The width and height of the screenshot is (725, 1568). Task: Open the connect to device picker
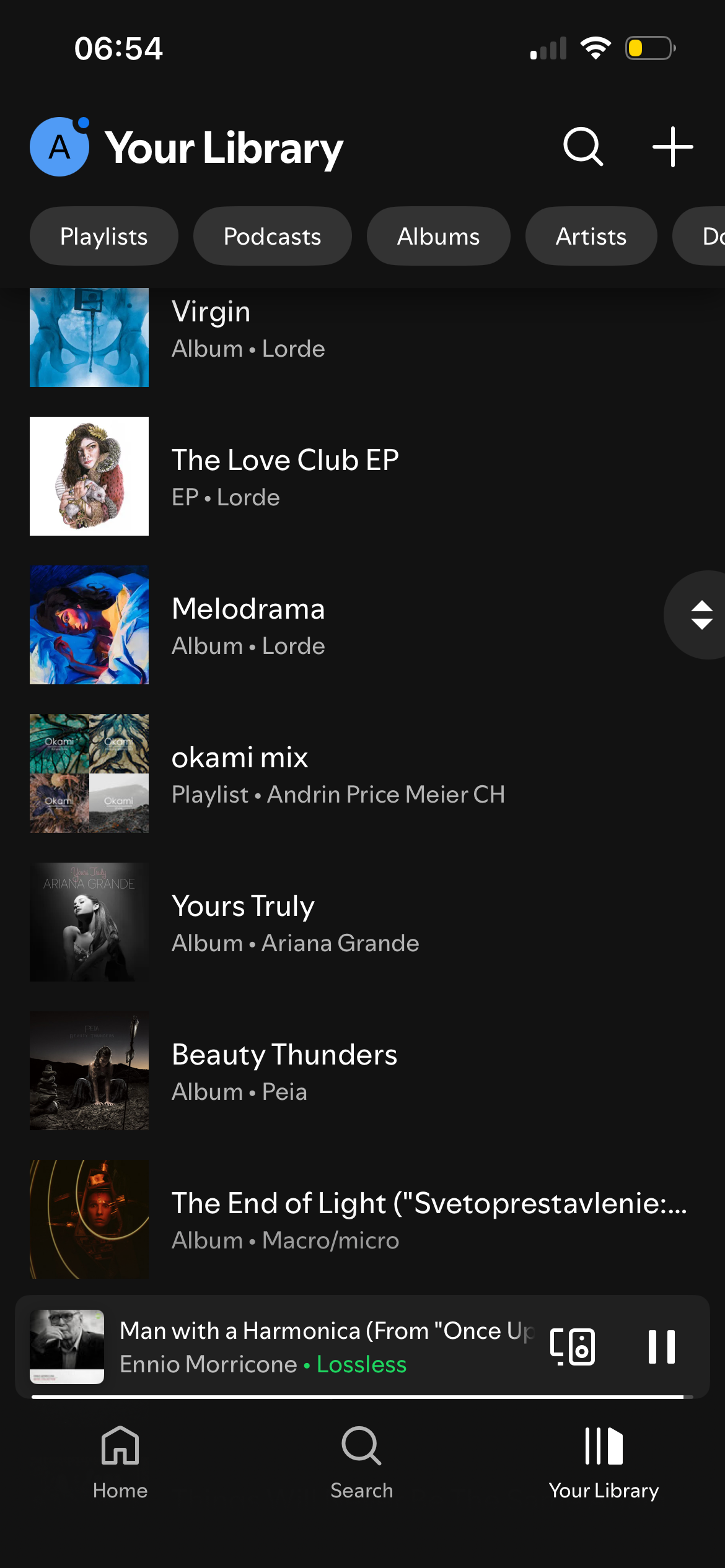[x=573, y=1347]
